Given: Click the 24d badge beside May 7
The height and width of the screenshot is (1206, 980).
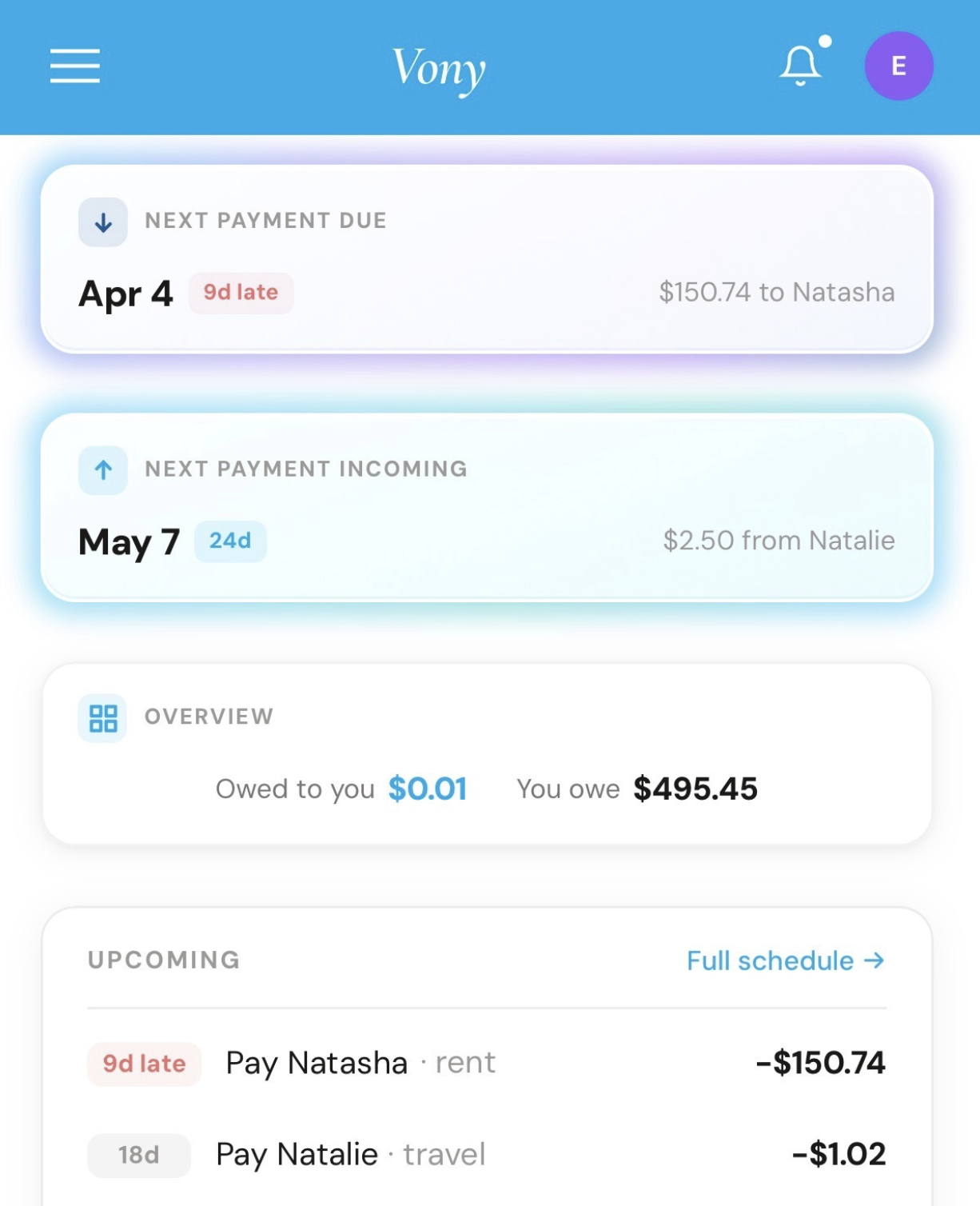Looking at the screenshot, I should click(x=230, y=541).
